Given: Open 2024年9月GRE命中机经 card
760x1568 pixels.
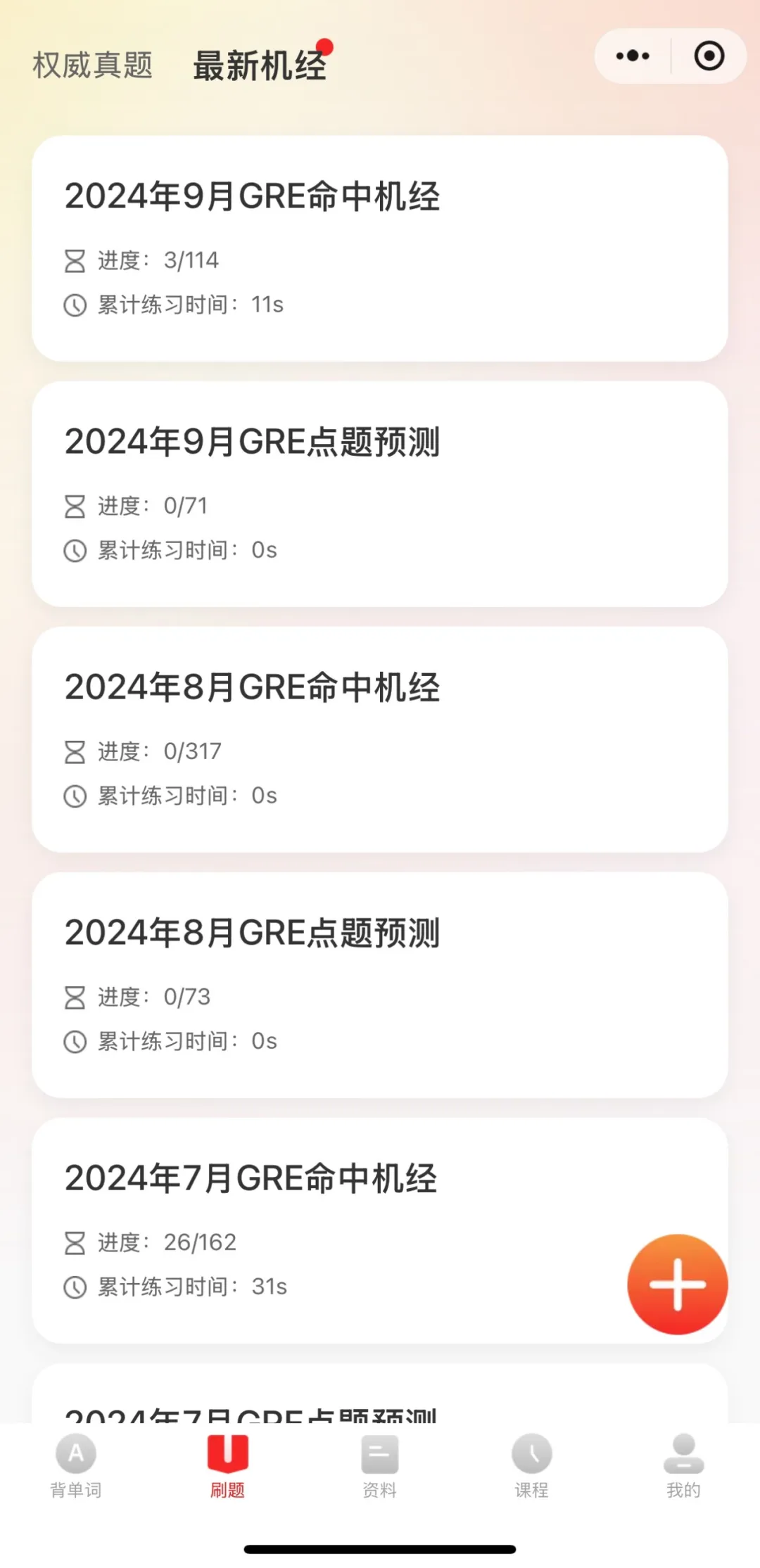Looking at the screenshot, I should click(x=379, y=248).
